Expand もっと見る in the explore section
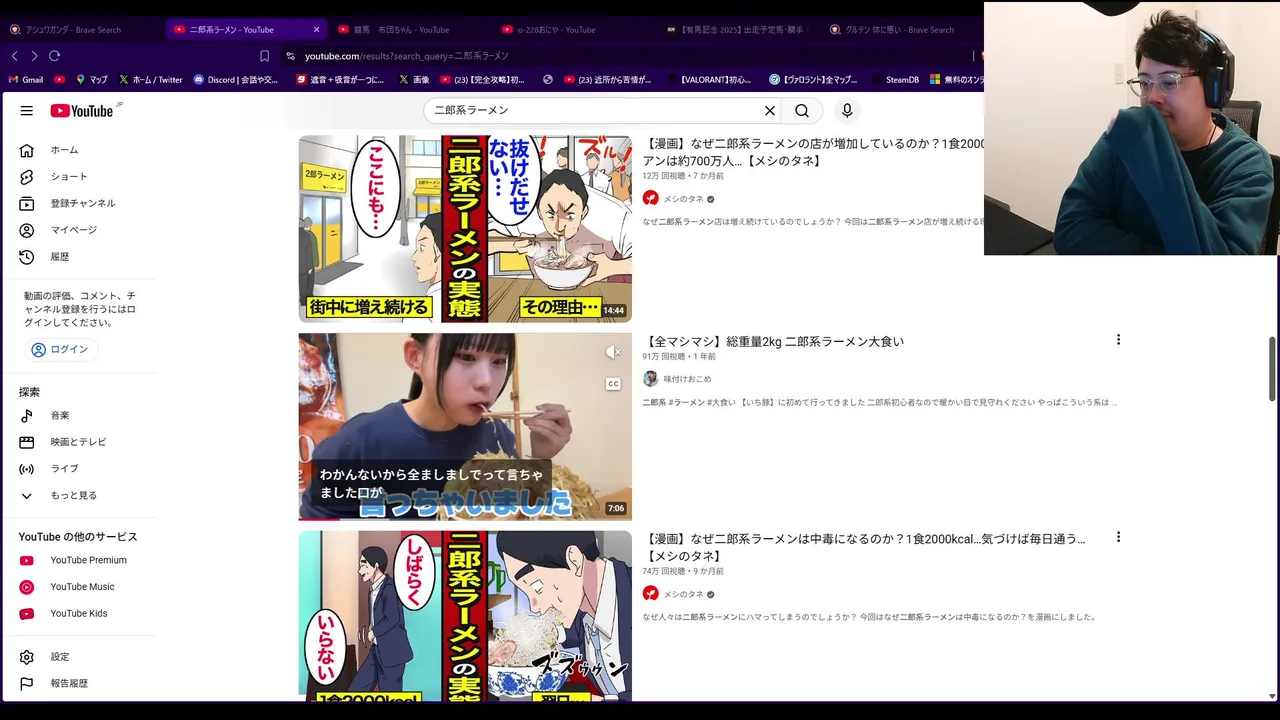 [x=73, y=495]
